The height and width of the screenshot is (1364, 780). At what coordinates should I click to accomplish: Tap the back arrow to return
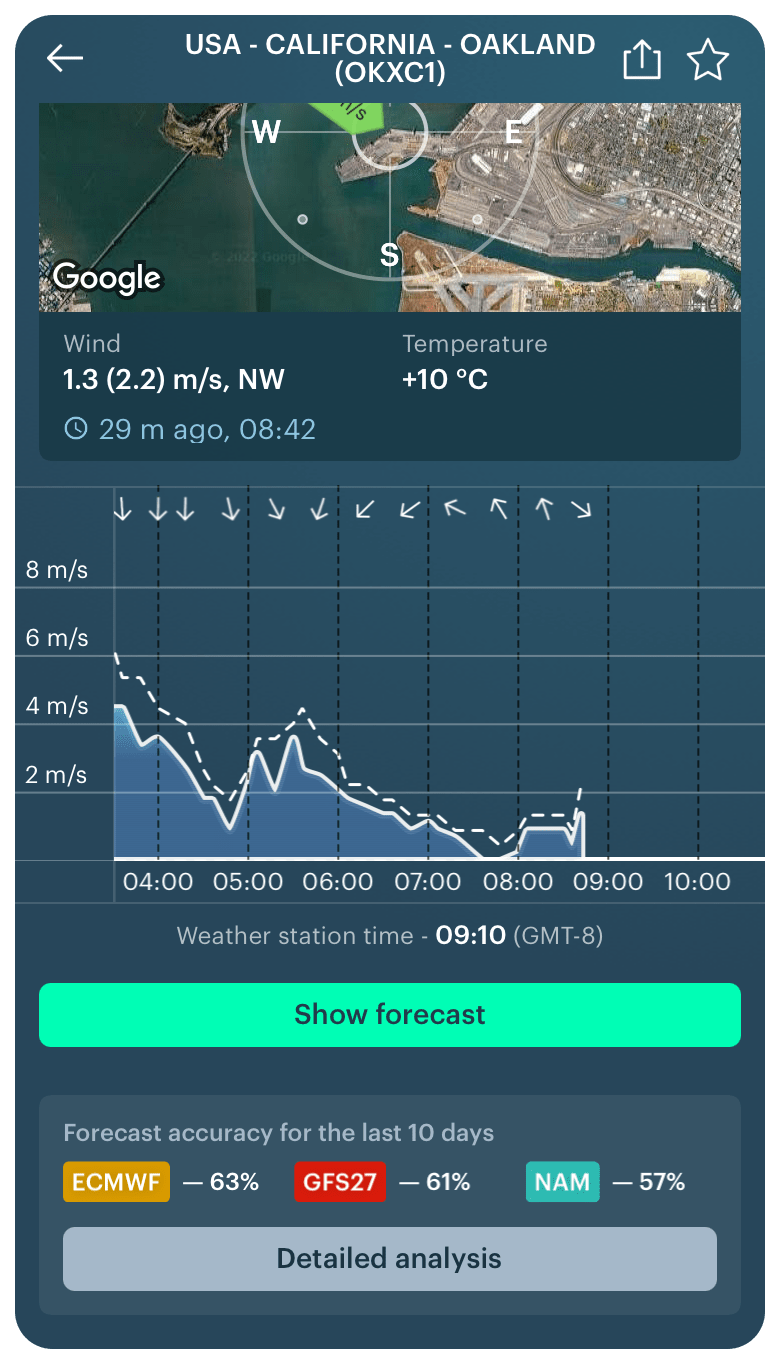point(64,57)
